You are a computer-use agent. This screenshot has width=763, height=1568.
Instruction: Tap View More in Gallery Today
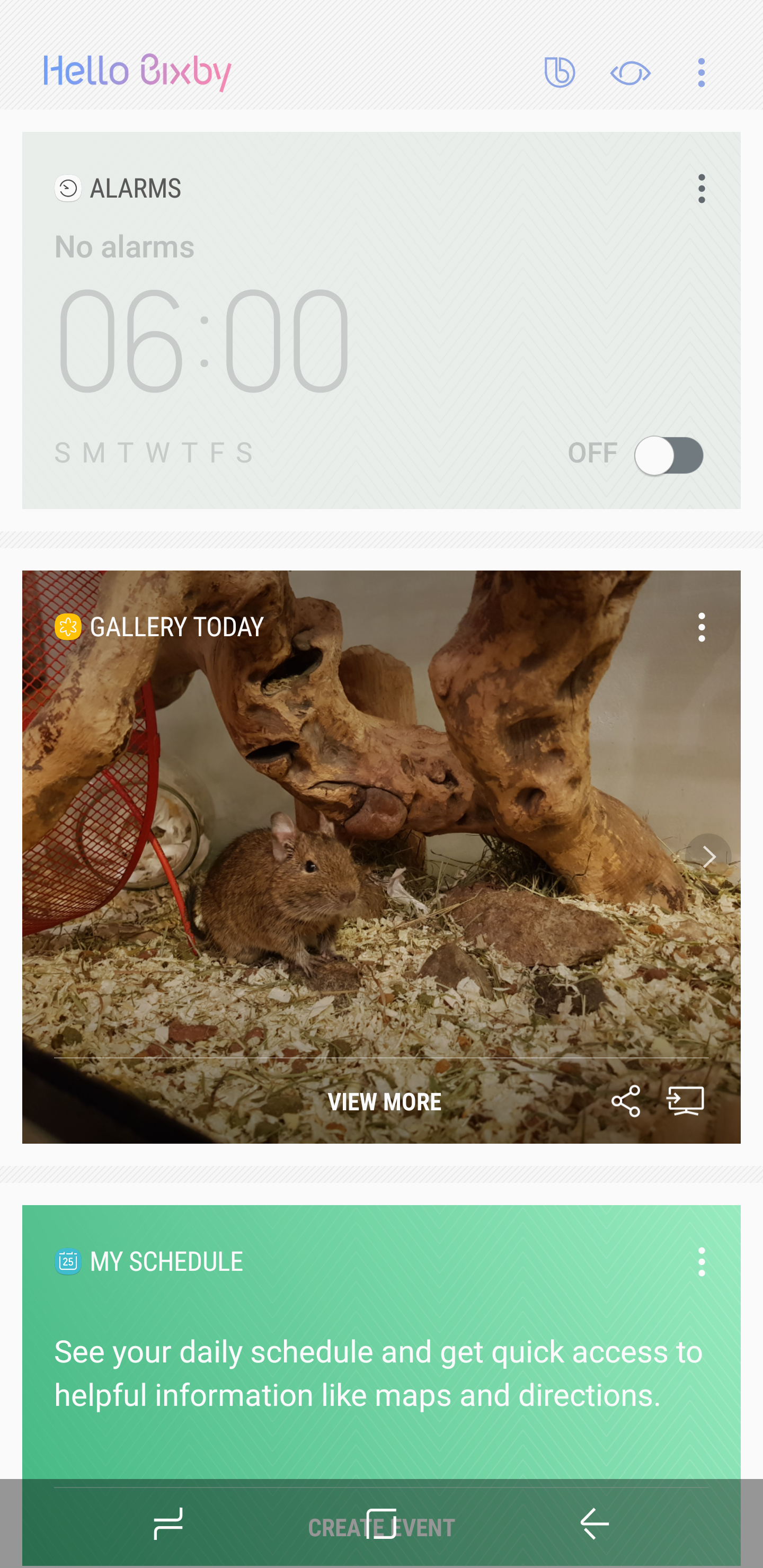[x=384, y=1102]
